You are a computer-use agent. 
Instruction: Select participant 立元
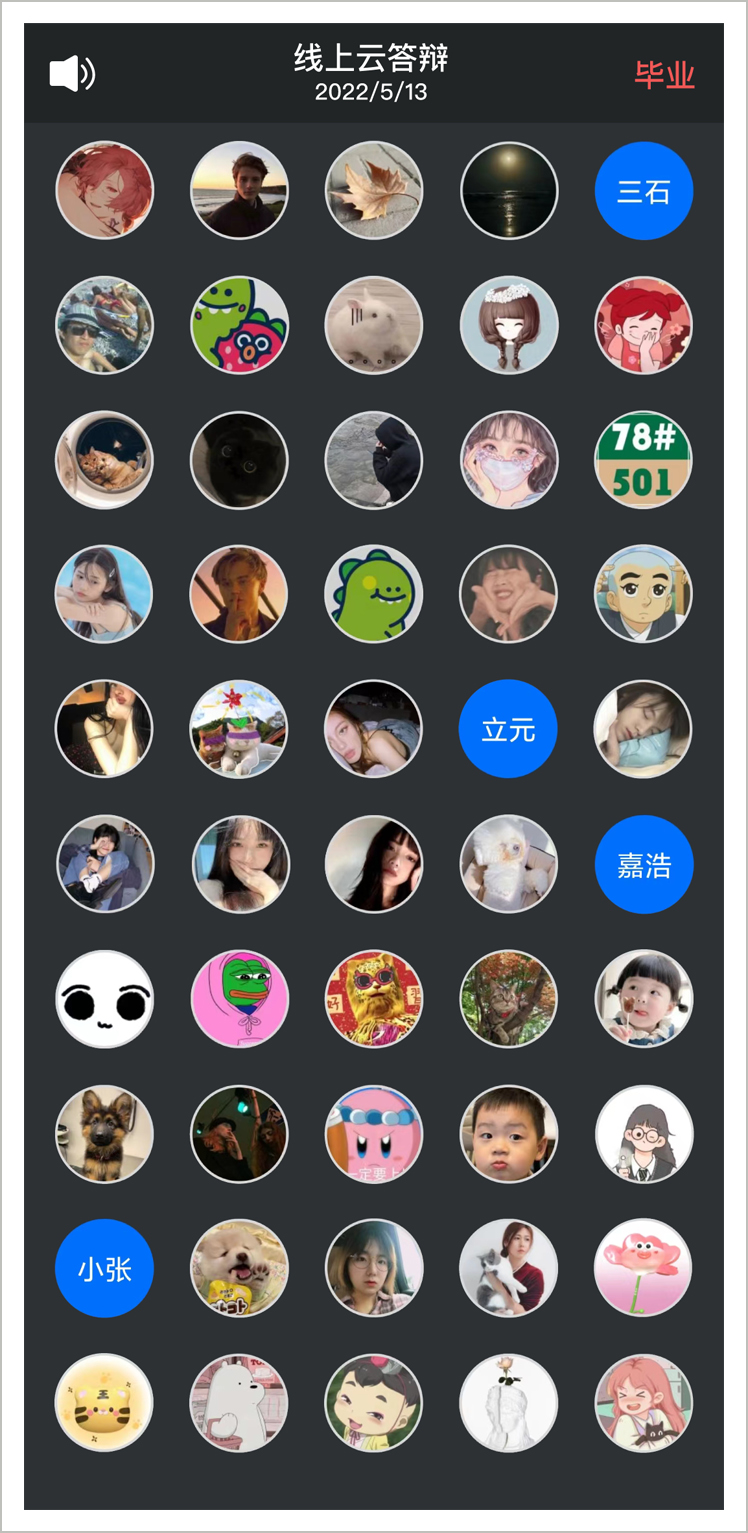(508, 729)
